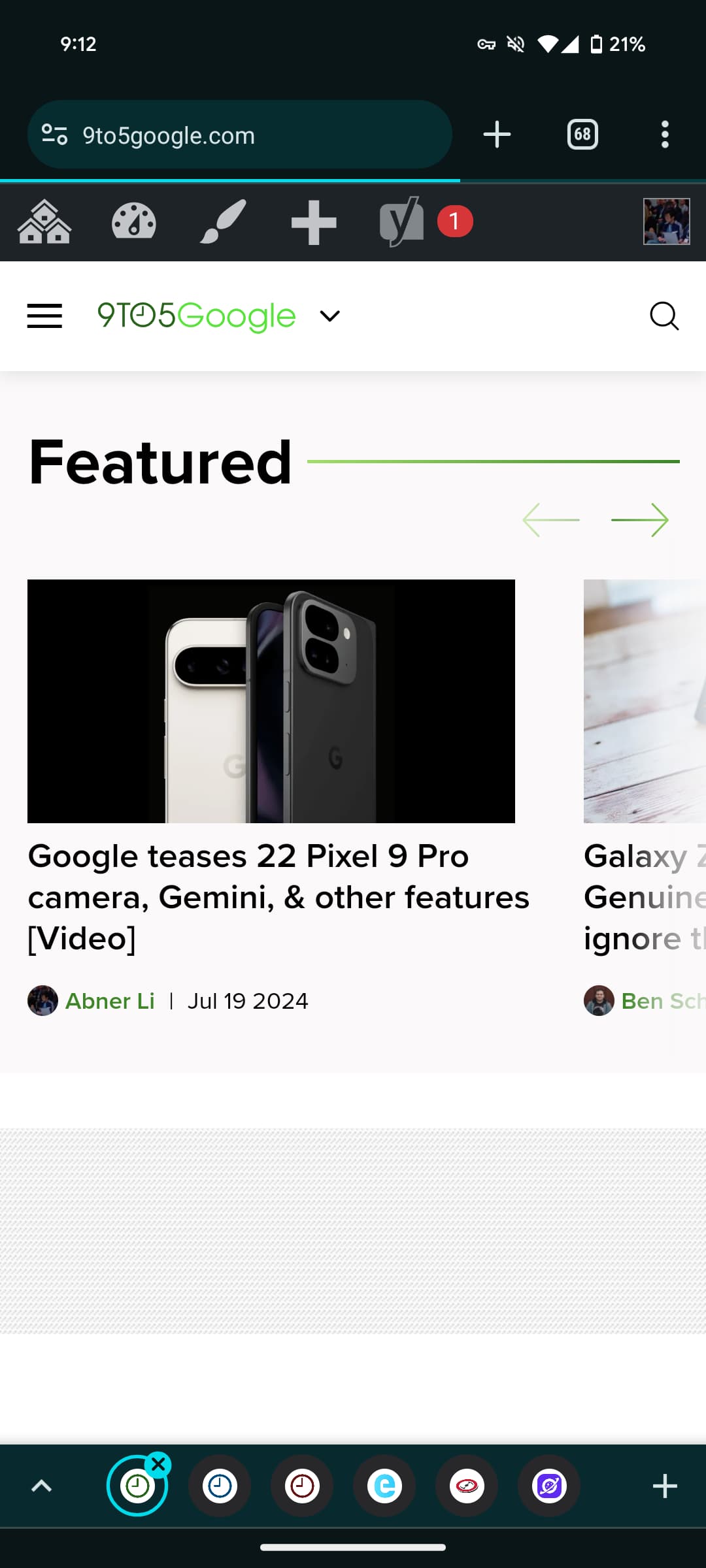Open the admin profile avatar

(666, 221)
